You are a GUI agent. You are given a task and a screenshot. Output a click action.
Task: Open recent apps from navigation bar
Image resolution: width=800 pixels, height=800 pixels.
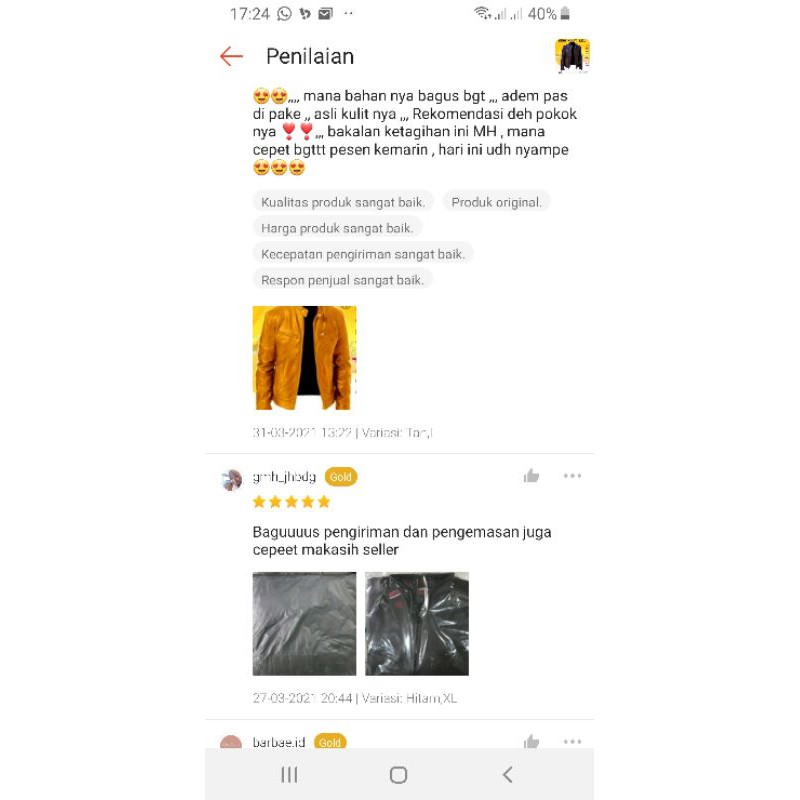click(x=289, y=774)
